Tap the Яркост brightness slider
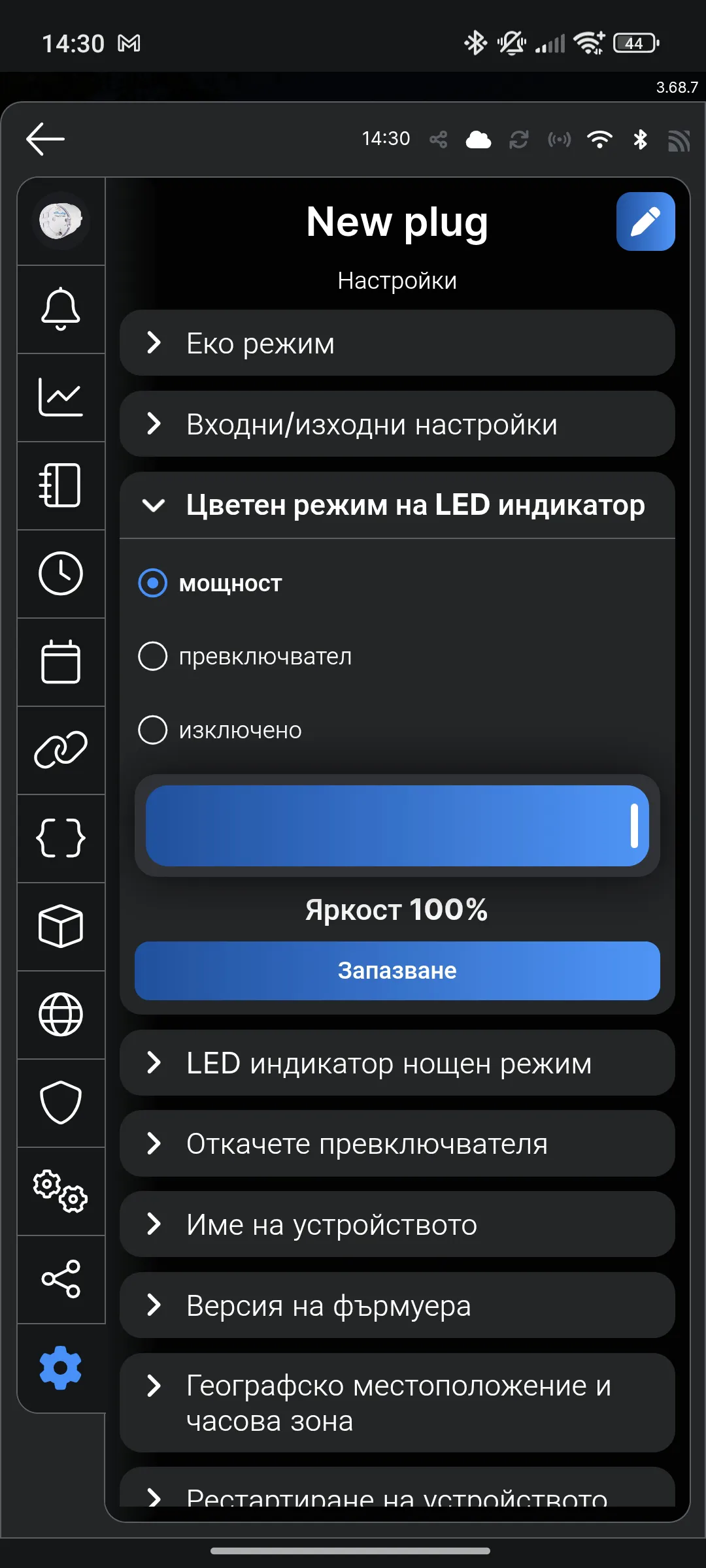 [x=397, y=826]
